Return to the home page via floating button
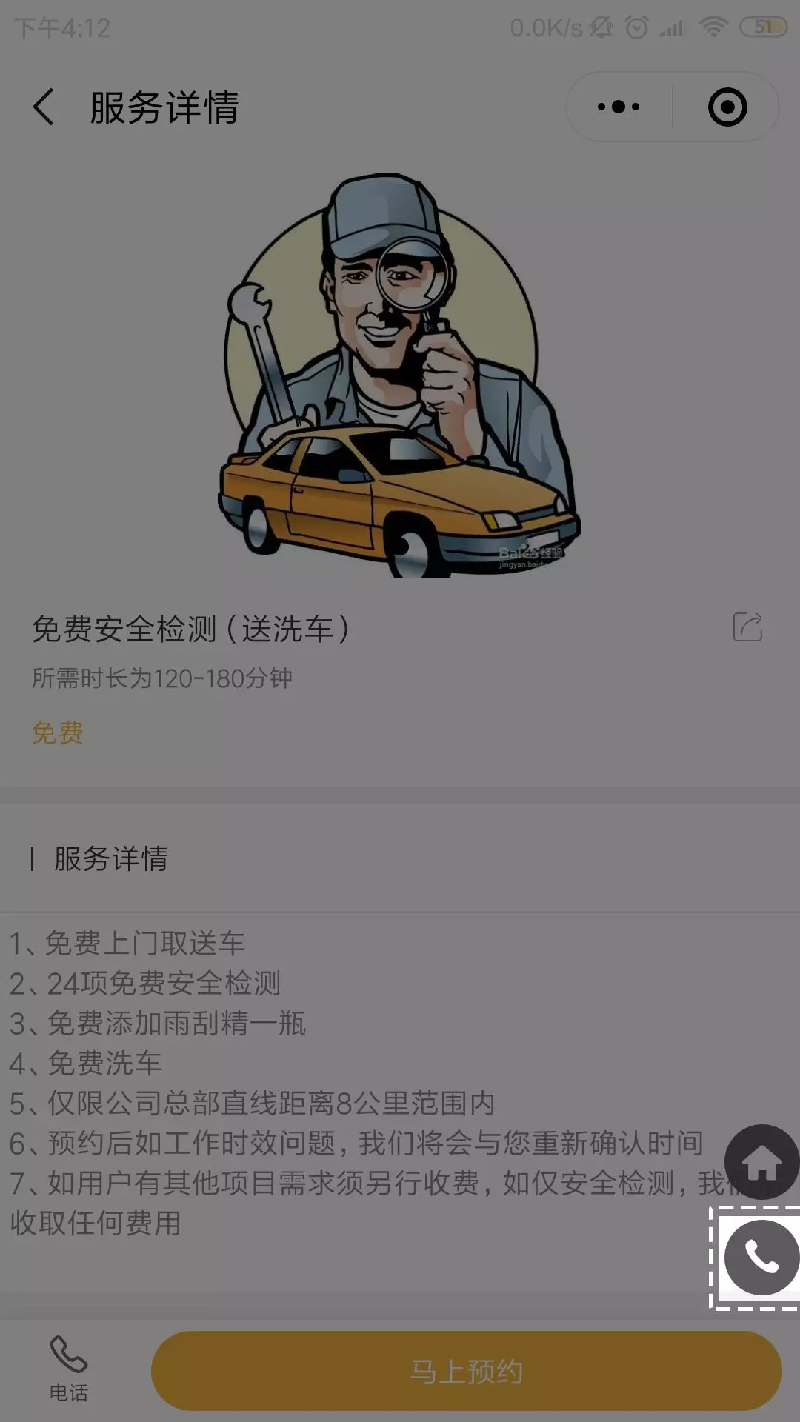 click(762, 1162)
